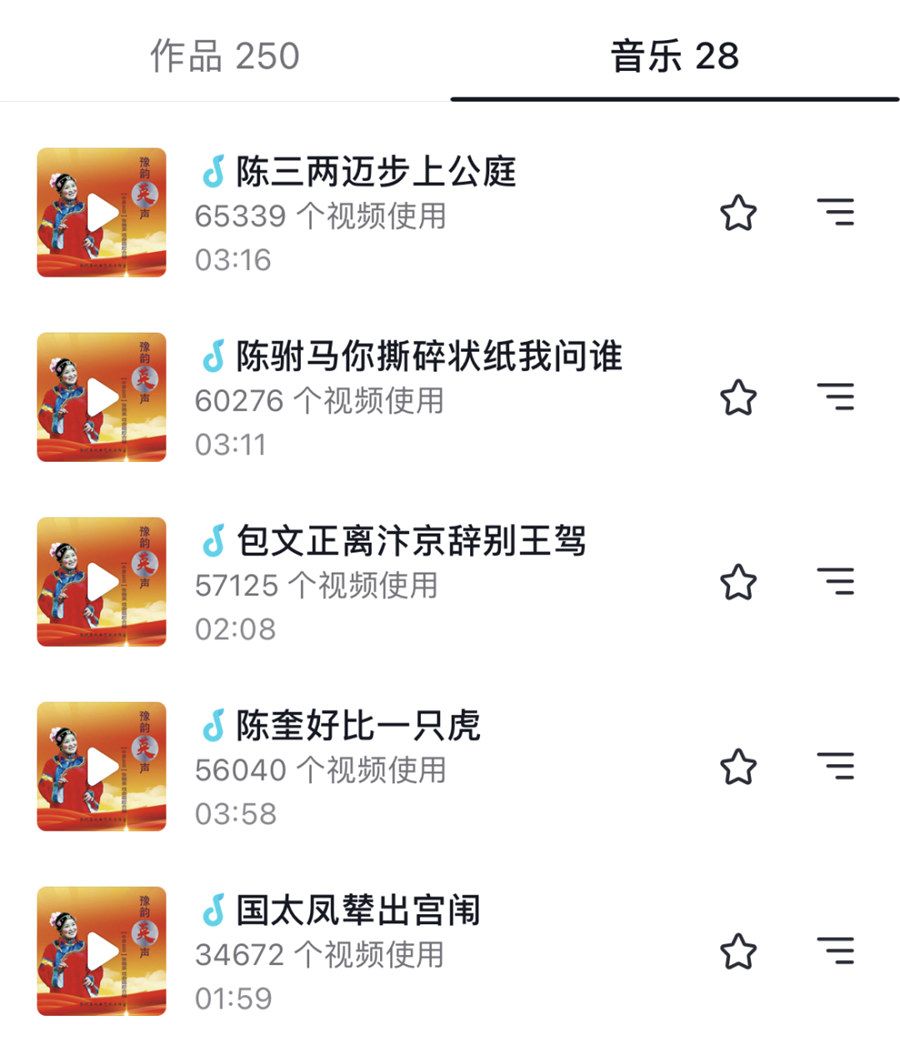Open the list menu for 陈奎好比一只虎
This screenshot has width=900, height=1045.
pyautogui.click(x=835, y=766)
